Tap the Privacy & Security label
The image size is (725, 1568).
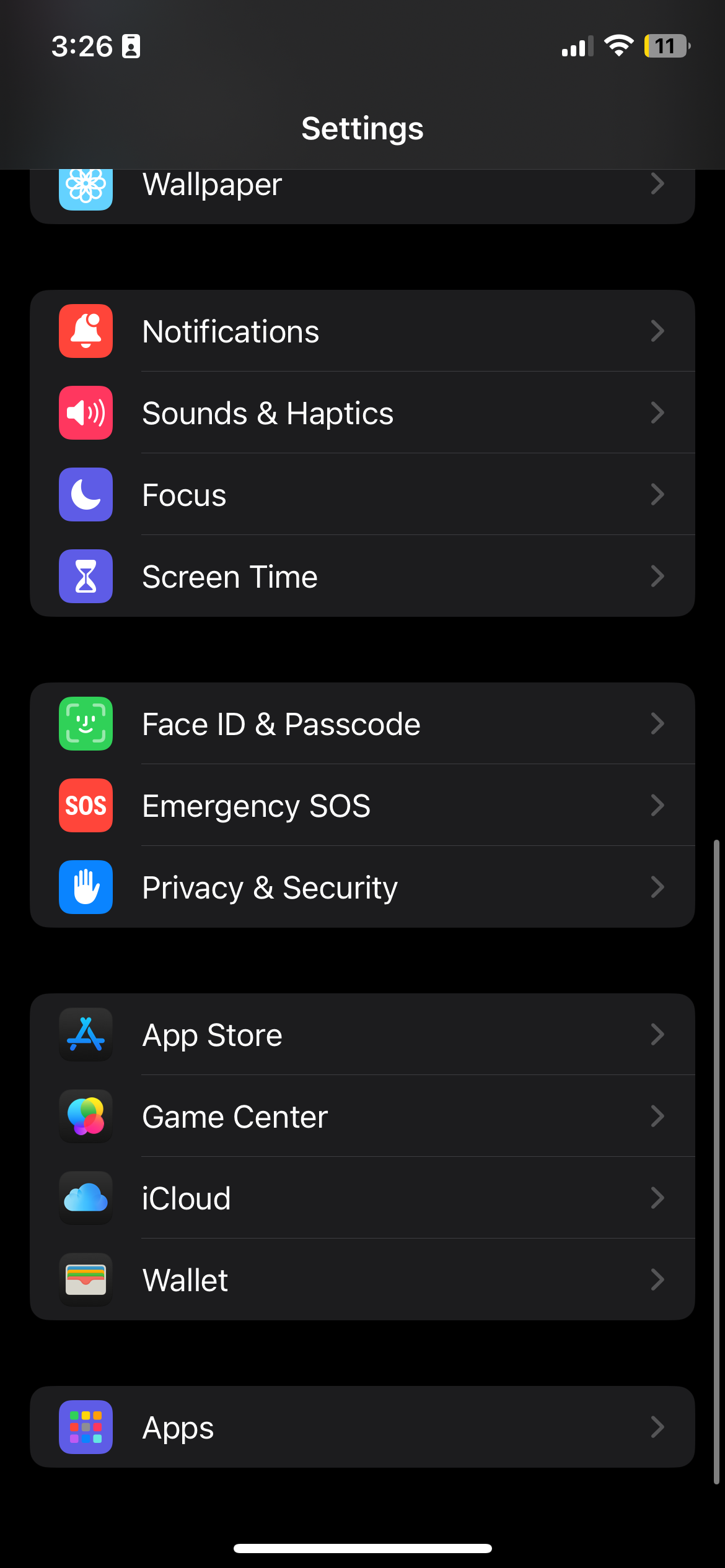click(x=270, y=887)
